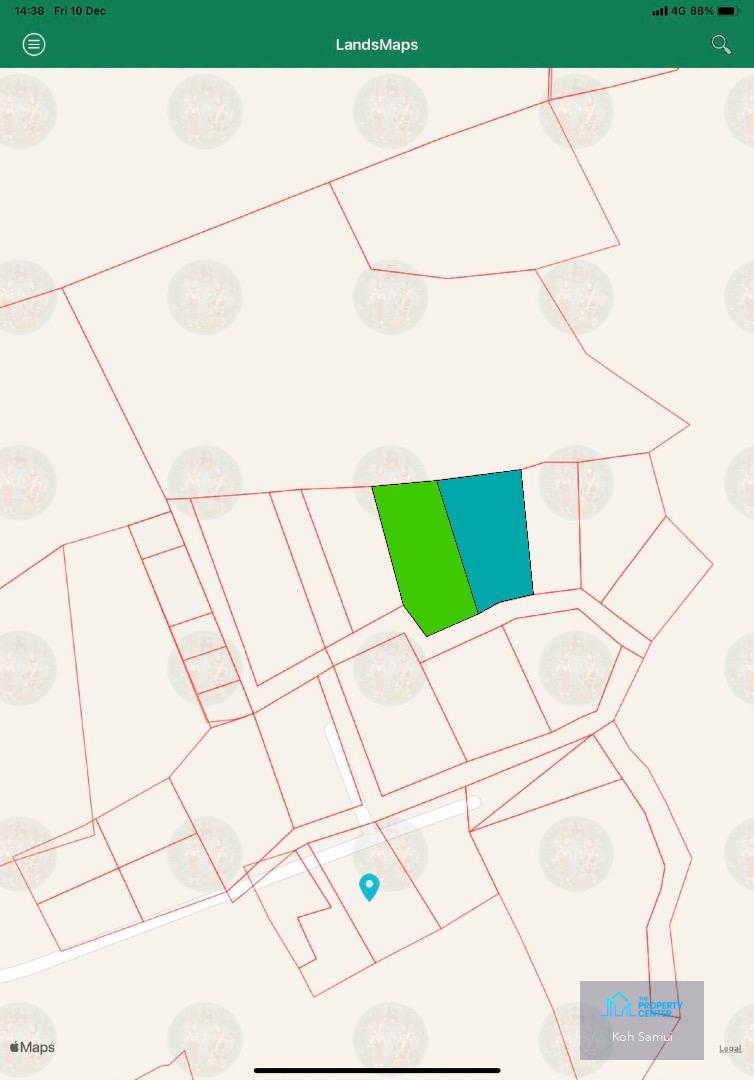The height and width of the screenshot is (1080, 754).
Task: Select the blue location pin
Action: coord(369,886)
